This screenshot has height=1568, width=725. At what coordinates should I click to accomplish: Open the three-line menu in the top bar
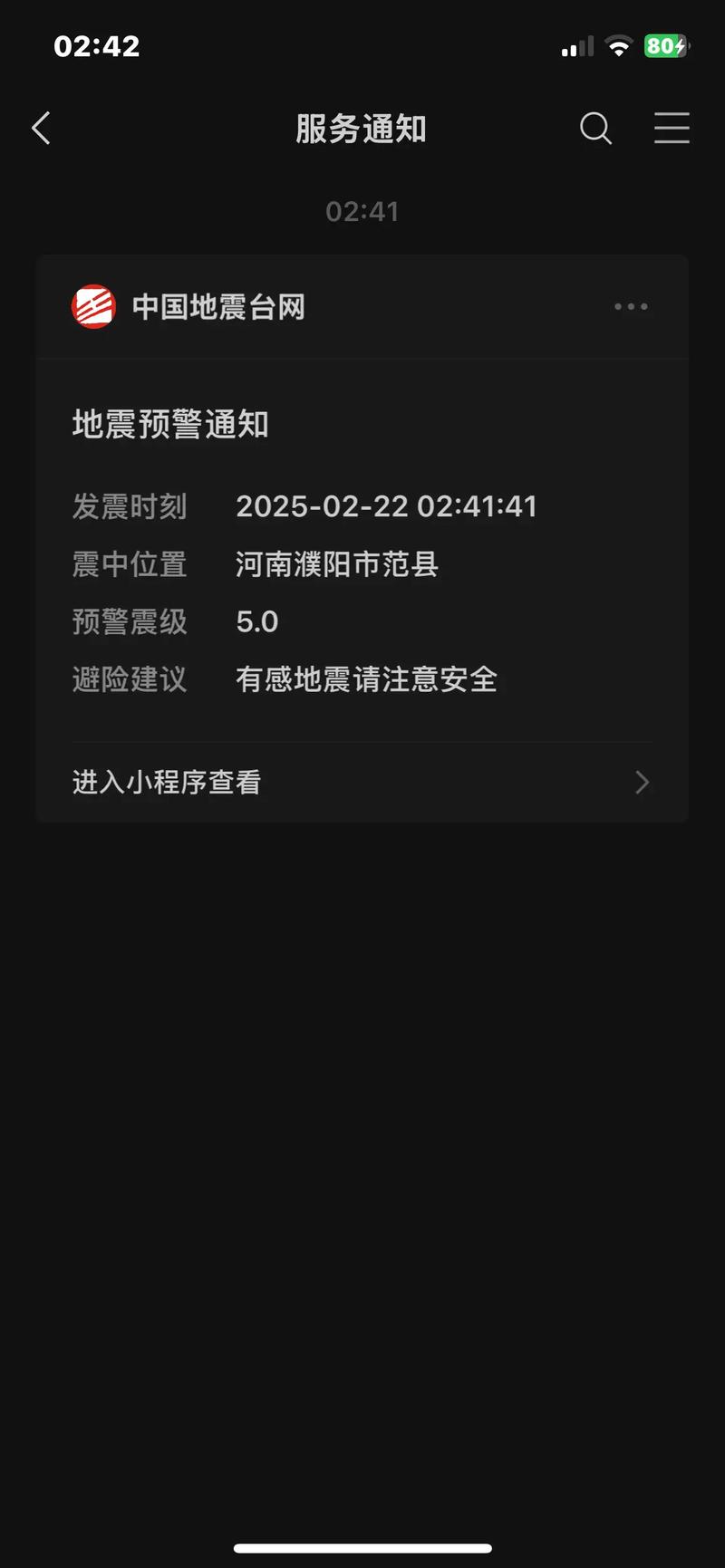pos(672,129)
